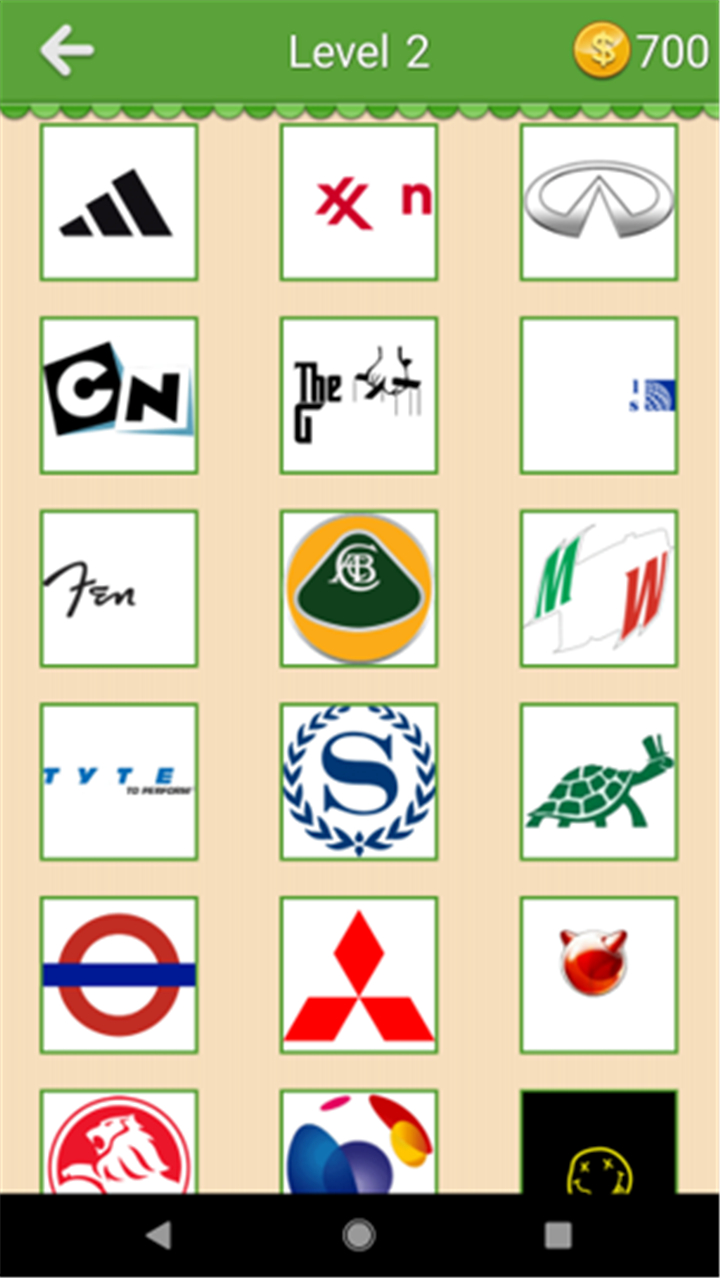Open the handwritten 'Fen' signature logo tile
Screen dimensions: 720x1278
point(119,588)
